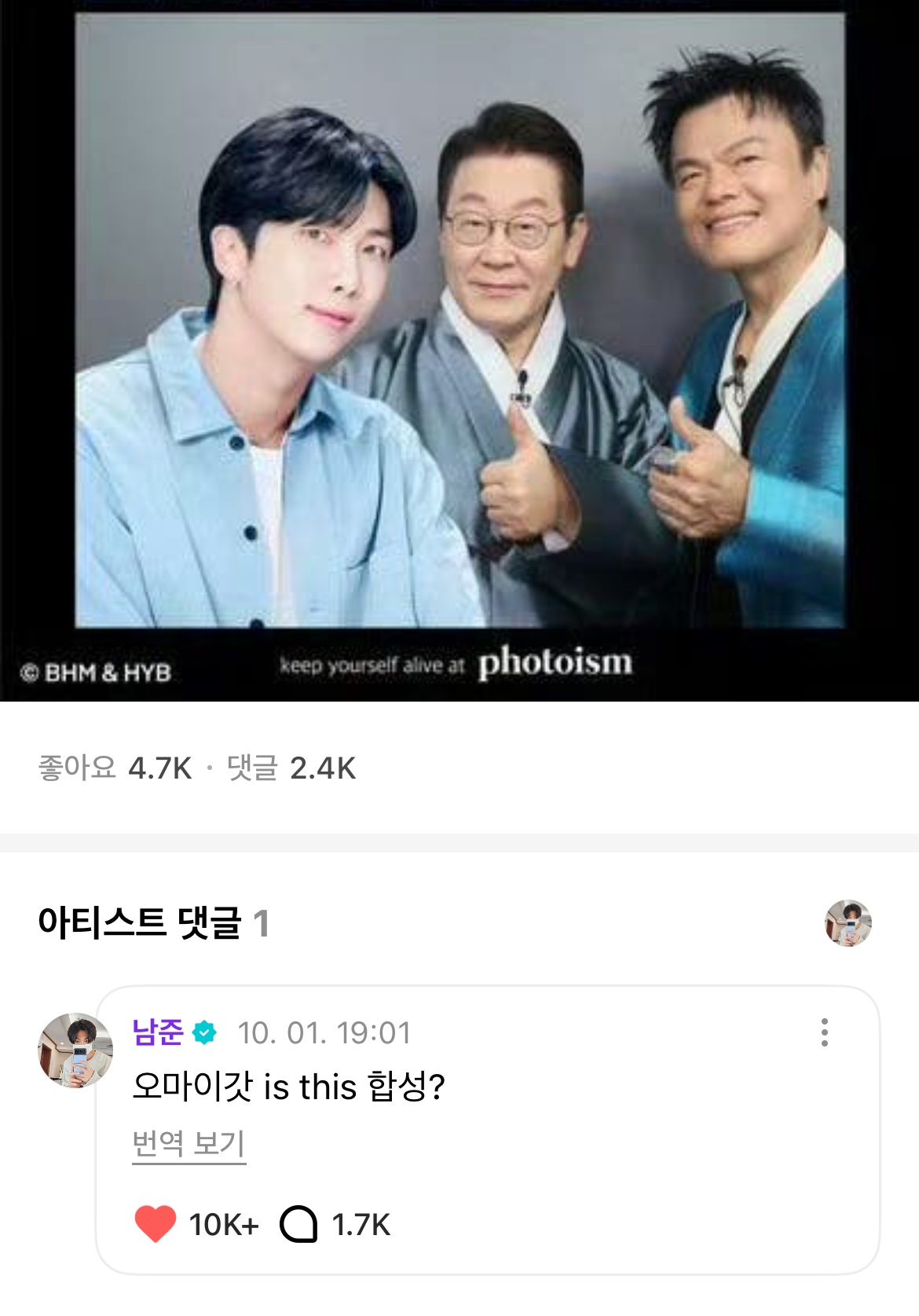Like 남준's artist comment
The height and width of the screenshot is (1316, 919).
tap(156, 1223)
